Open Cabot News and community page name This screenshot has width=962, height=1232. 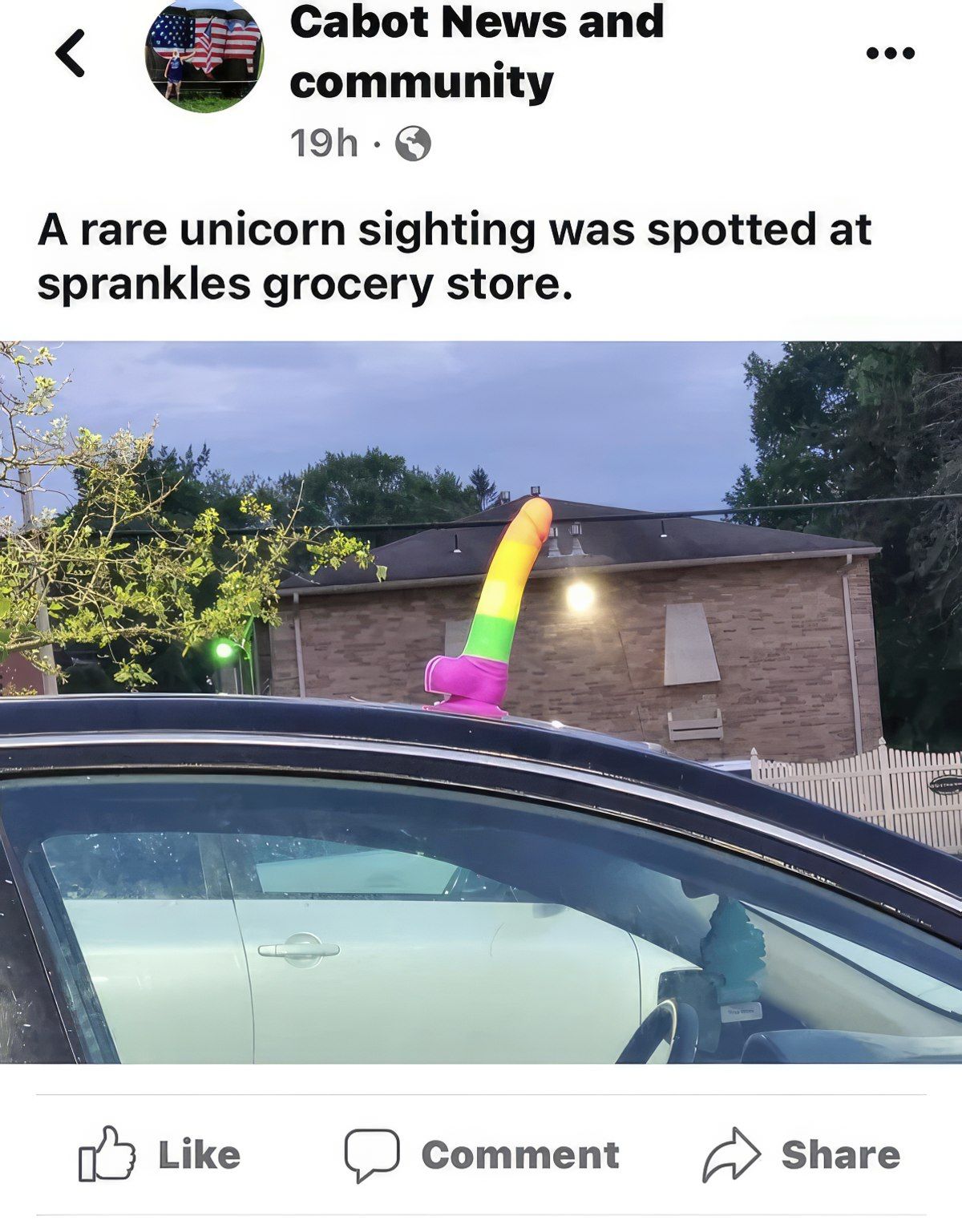tap(476, 51)
